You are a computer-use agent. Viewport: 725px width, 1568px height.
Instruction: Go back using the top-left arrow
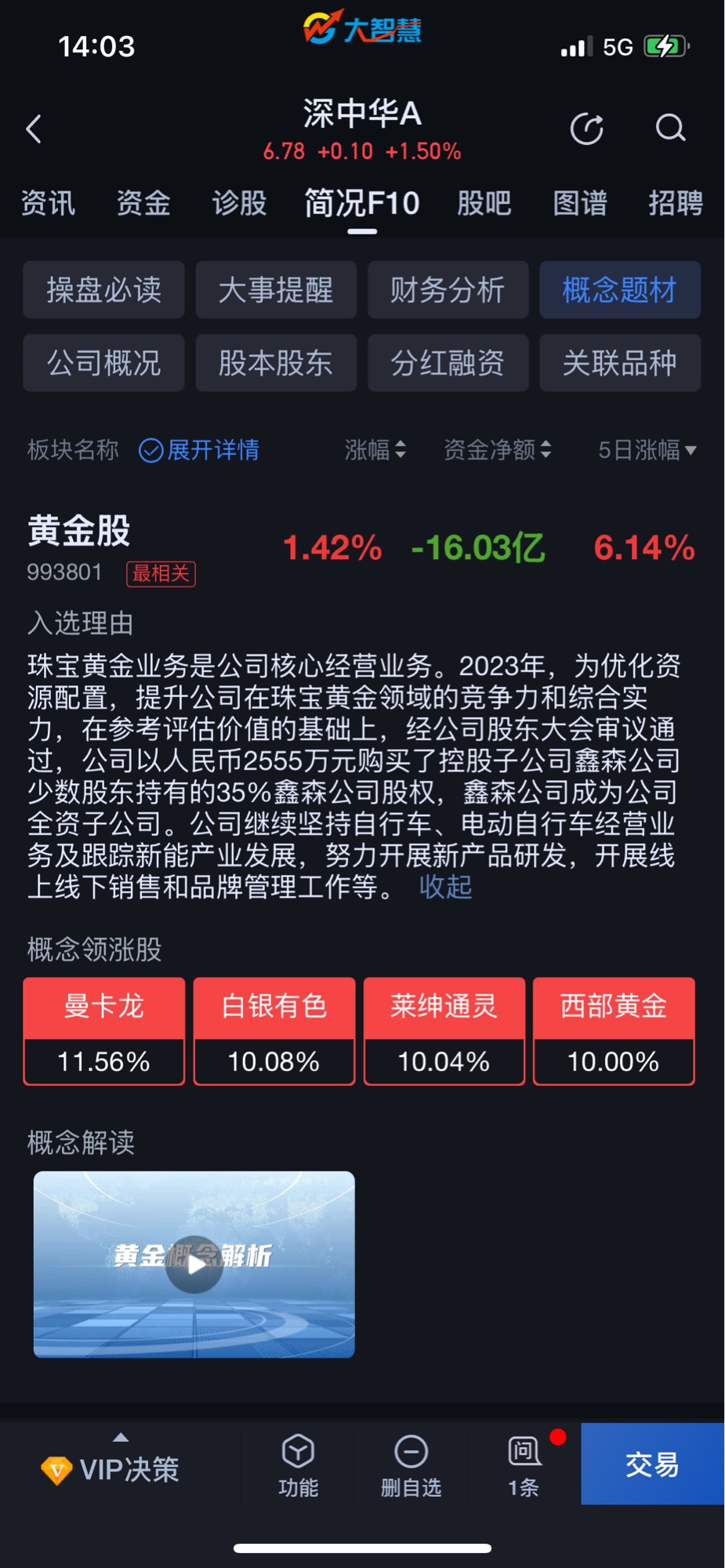[x=34, y=129]
